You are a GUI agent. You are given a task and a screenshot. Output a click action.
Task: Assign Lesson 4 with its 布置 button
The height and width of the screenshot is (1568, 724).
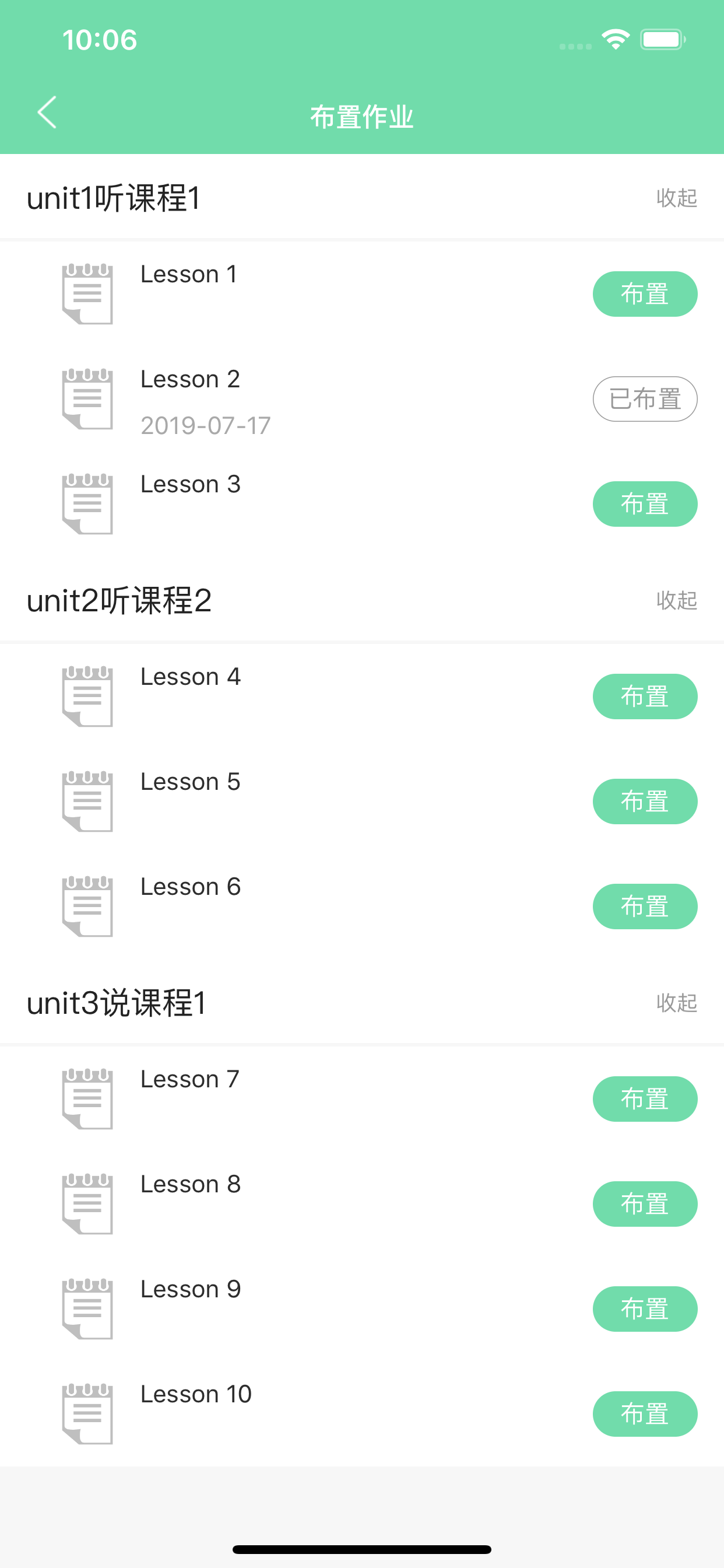(645, 696)
